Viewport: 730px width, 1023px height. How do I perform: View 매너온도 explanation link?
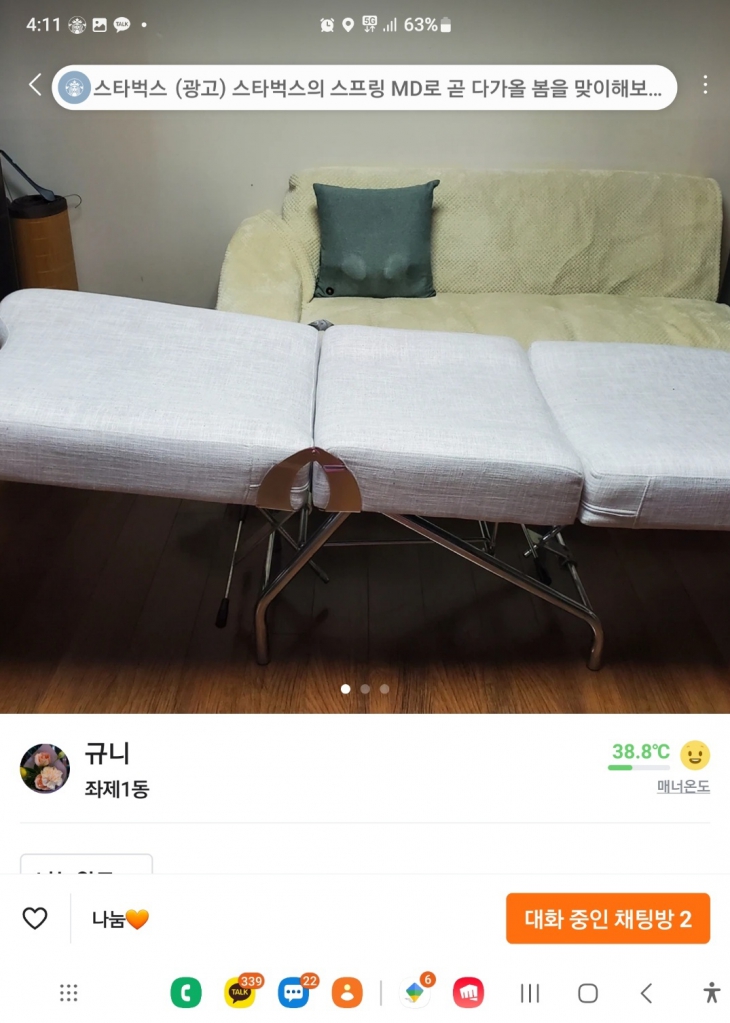pyautogui.click(x=683, y=787)
